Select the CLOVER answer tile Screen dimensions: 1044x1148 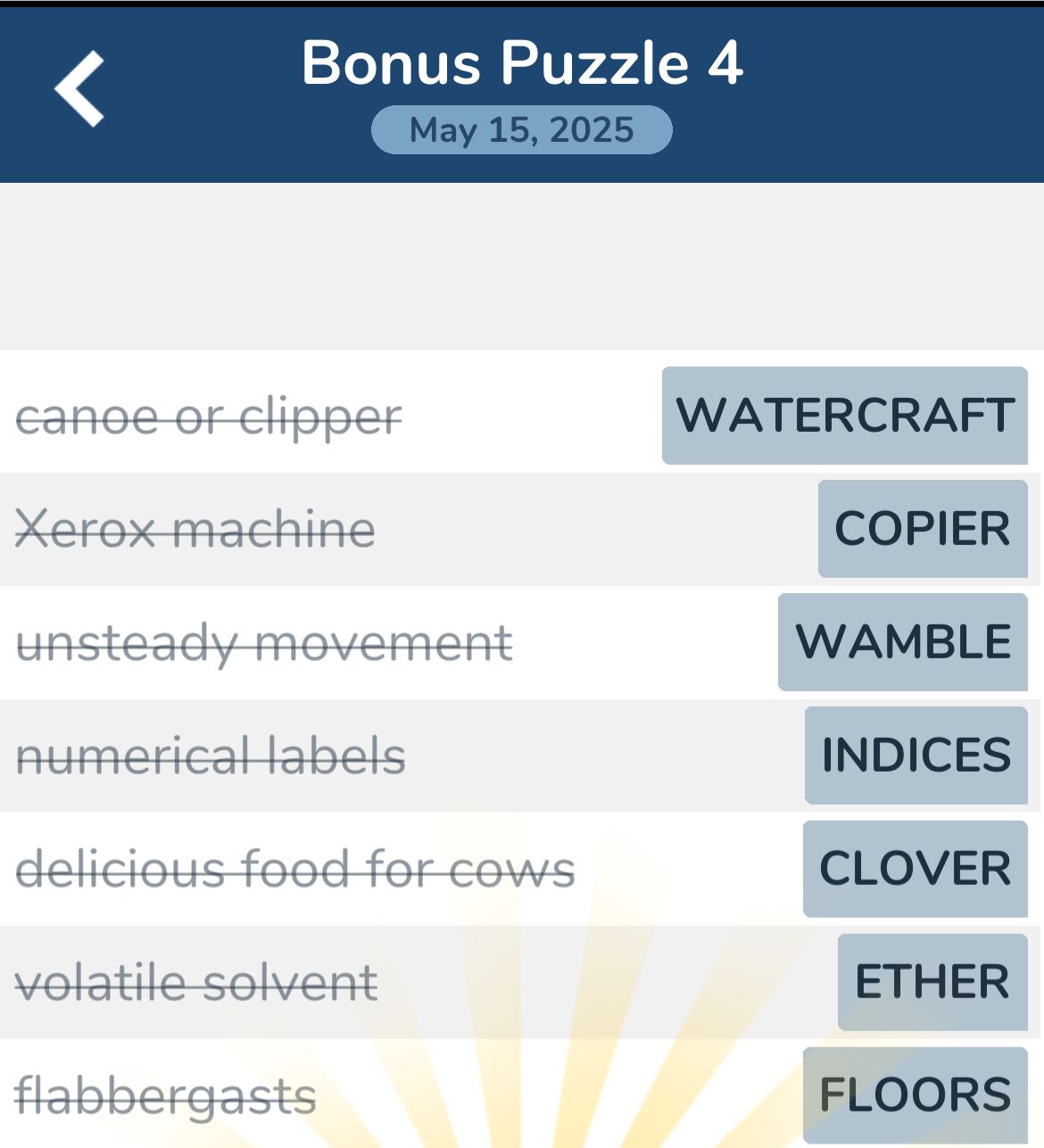click(916, 868)
